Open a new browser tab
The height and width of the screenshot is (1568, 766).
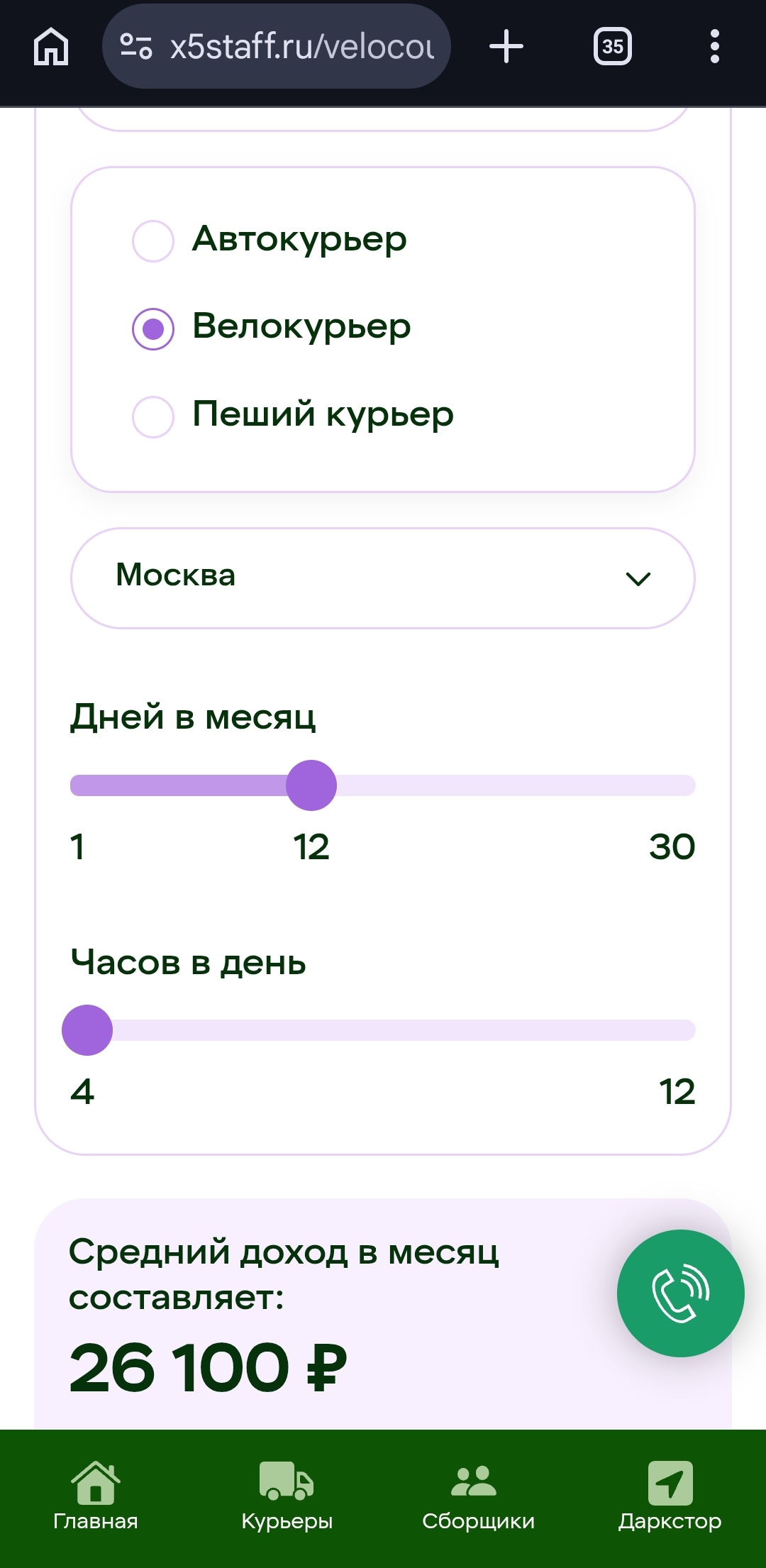(506, 47)
